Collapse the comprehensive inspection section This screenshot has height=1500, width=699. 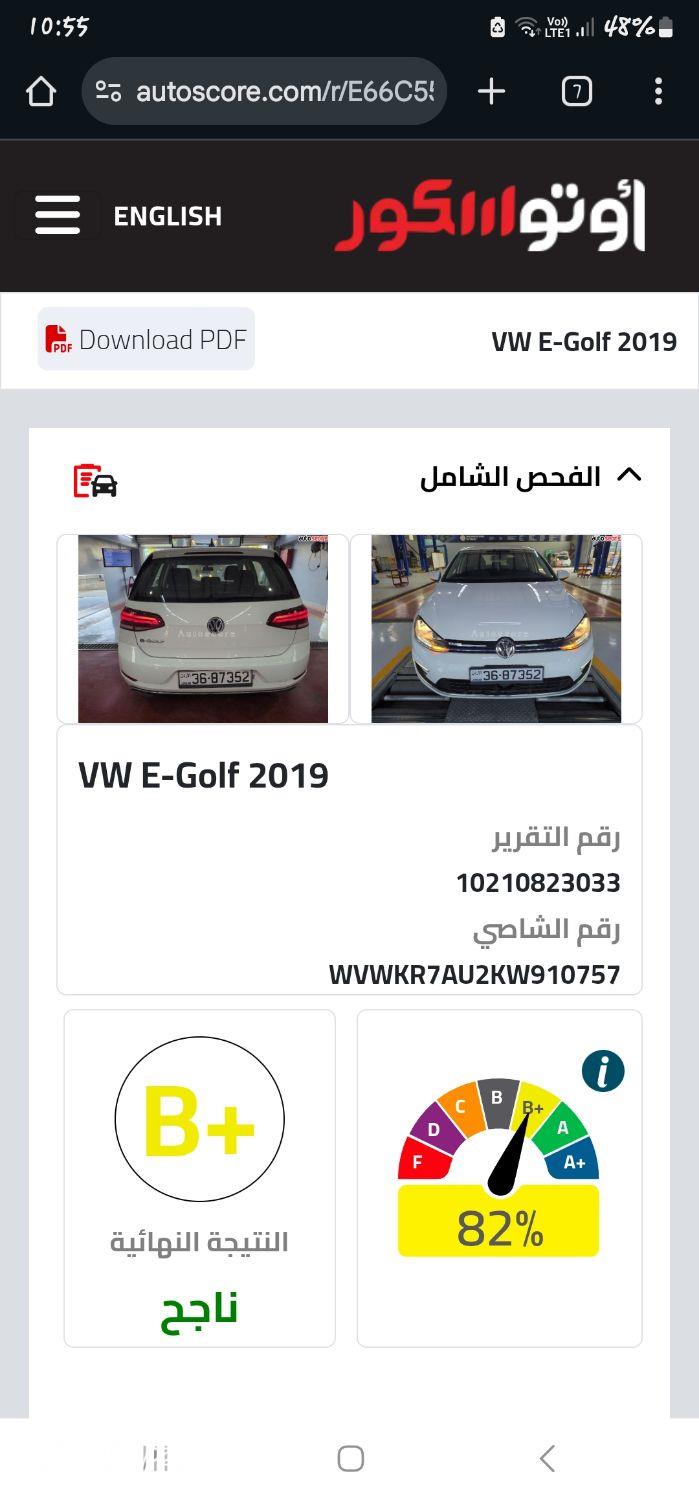tap(629, 476)
